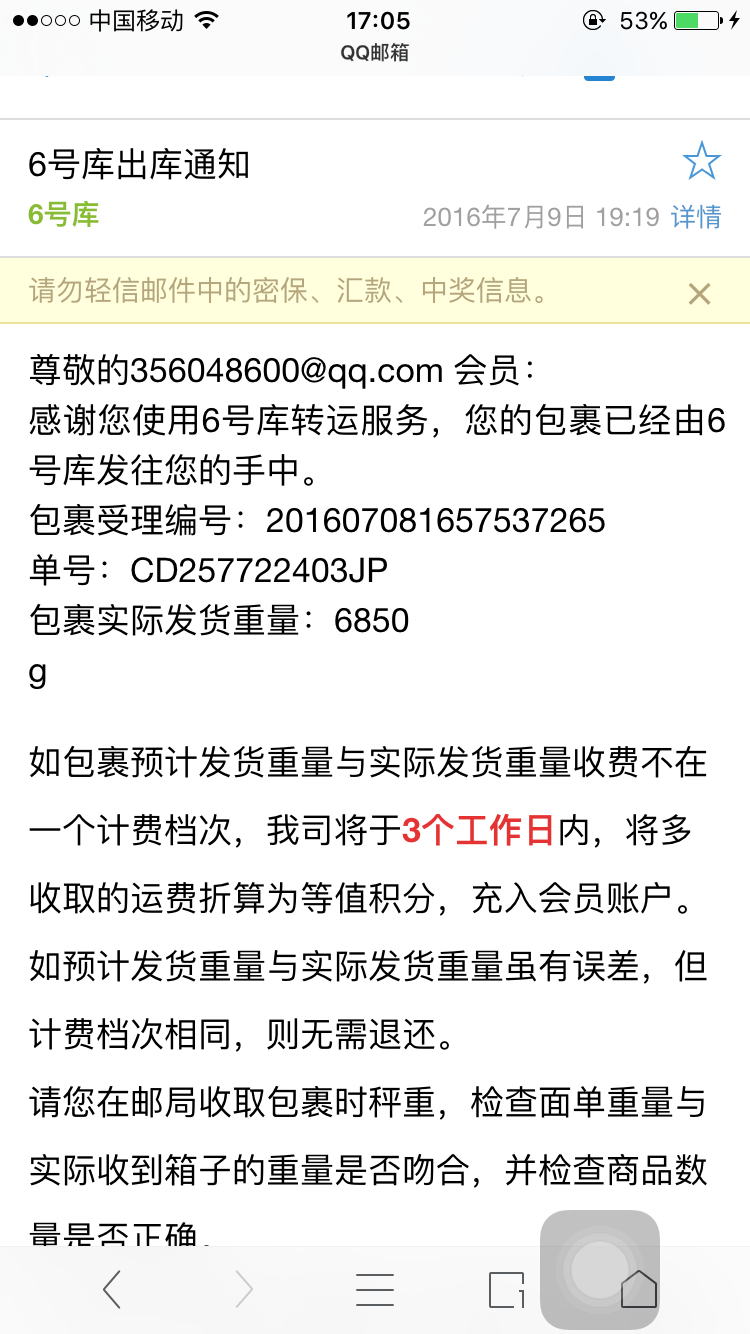Screen dimensions: 750x1334
Task: Tap the AssistiveTouch floating button
Action: [600, 1270]
